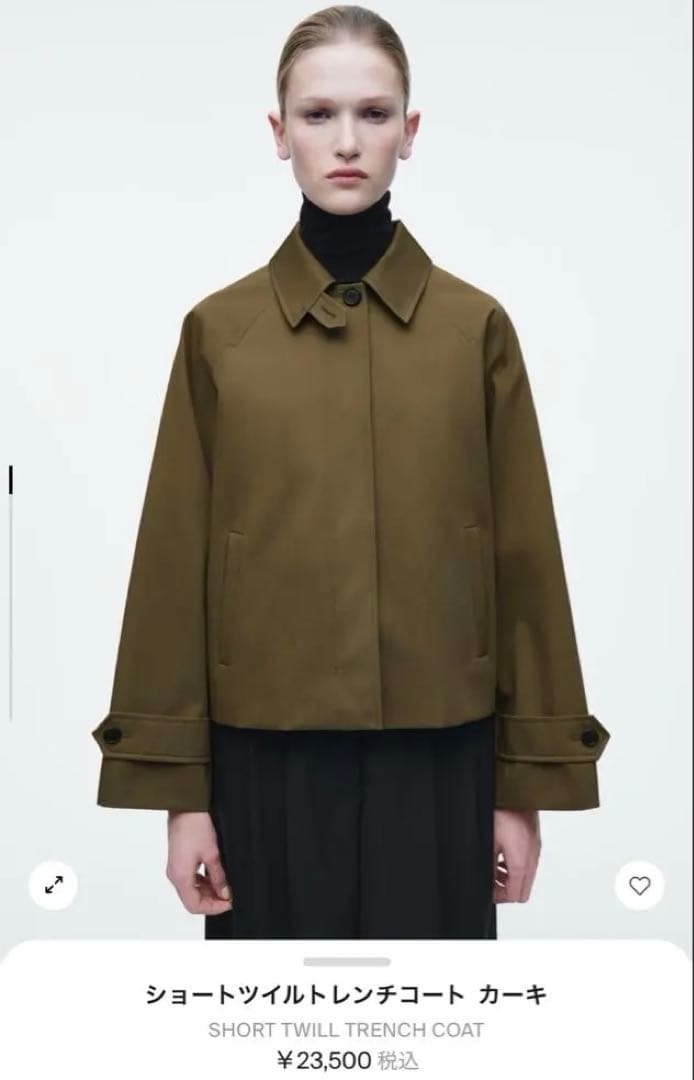Screen dimensions: 694x1080
Task: Add the trench coat to favorites
Action: click(639, 884)
